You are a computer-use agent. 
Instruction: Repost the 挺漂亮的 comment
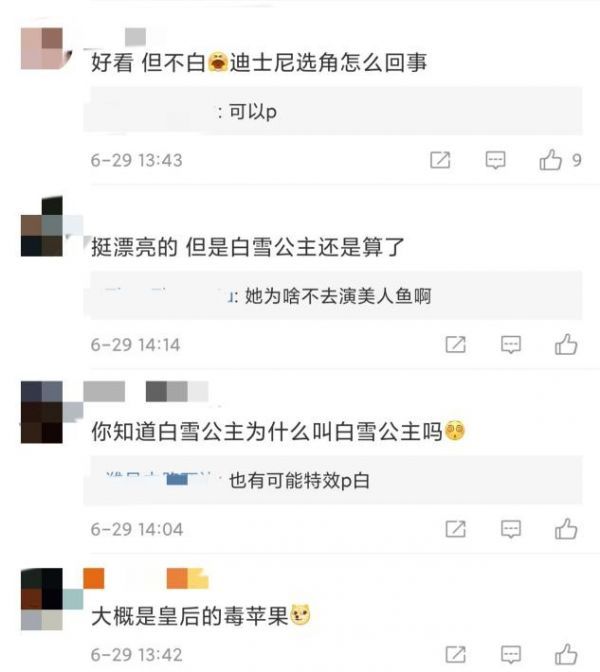(455, 345)
